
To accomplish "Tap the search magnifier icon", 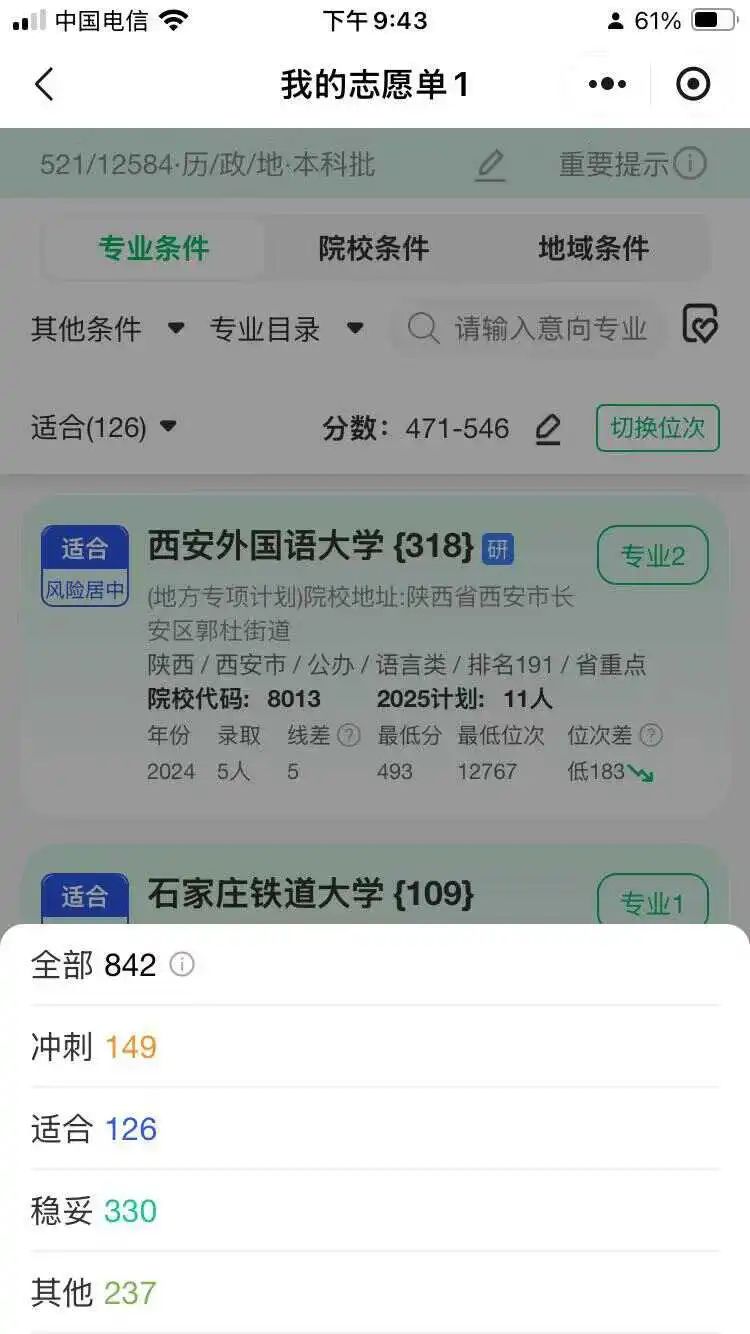I will (423, 328).
